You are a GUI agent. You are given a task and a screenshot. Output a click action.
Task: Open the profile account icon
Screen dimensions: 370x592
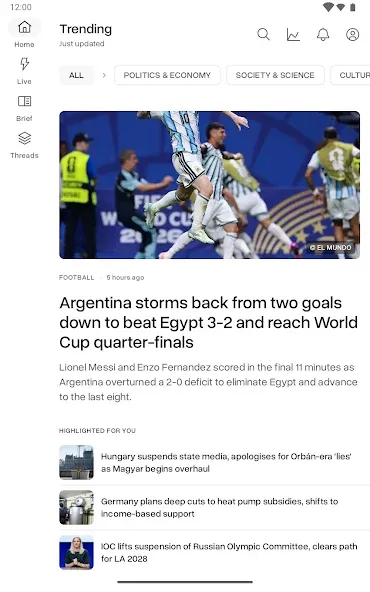coord(353,34)
